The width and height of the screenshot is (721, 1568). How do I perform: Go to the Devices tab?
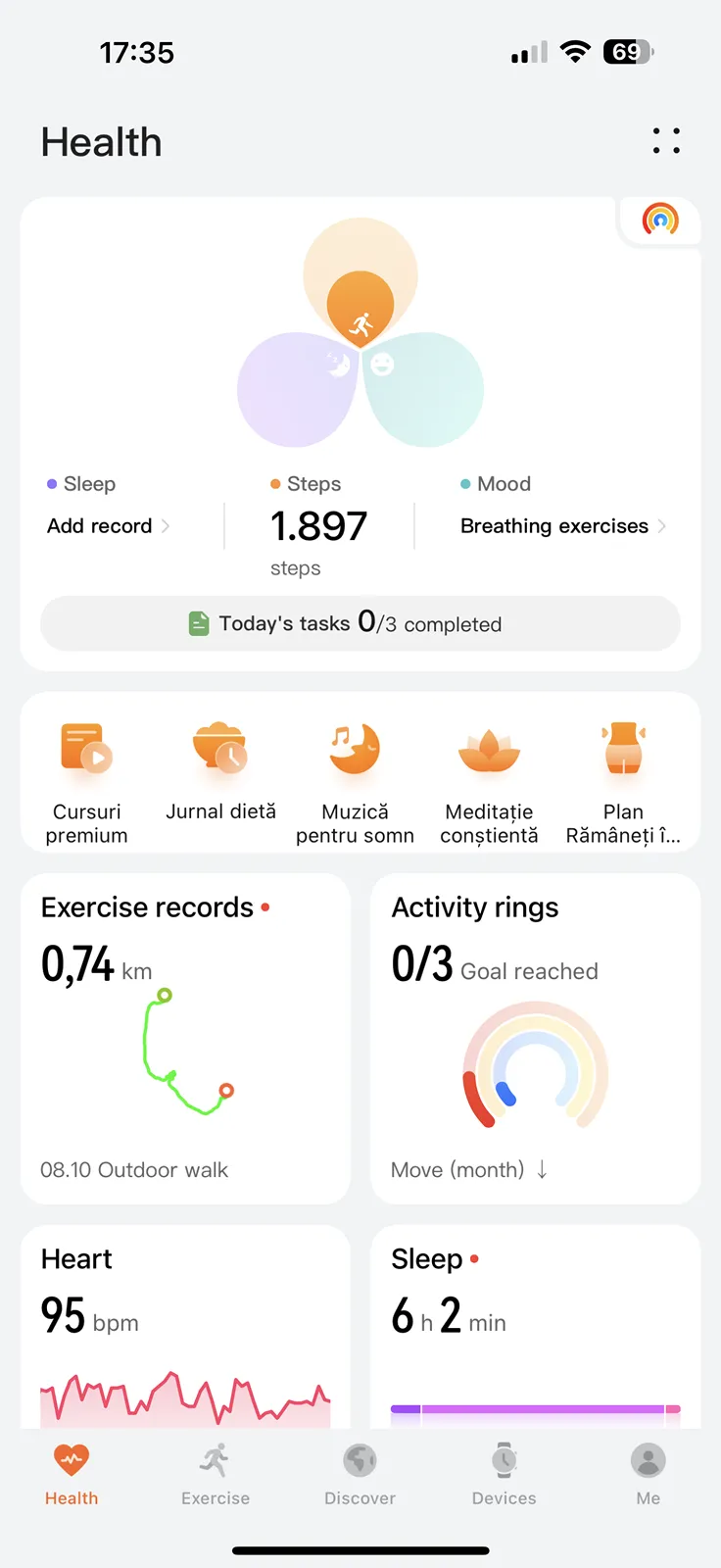click(504, 1473)
